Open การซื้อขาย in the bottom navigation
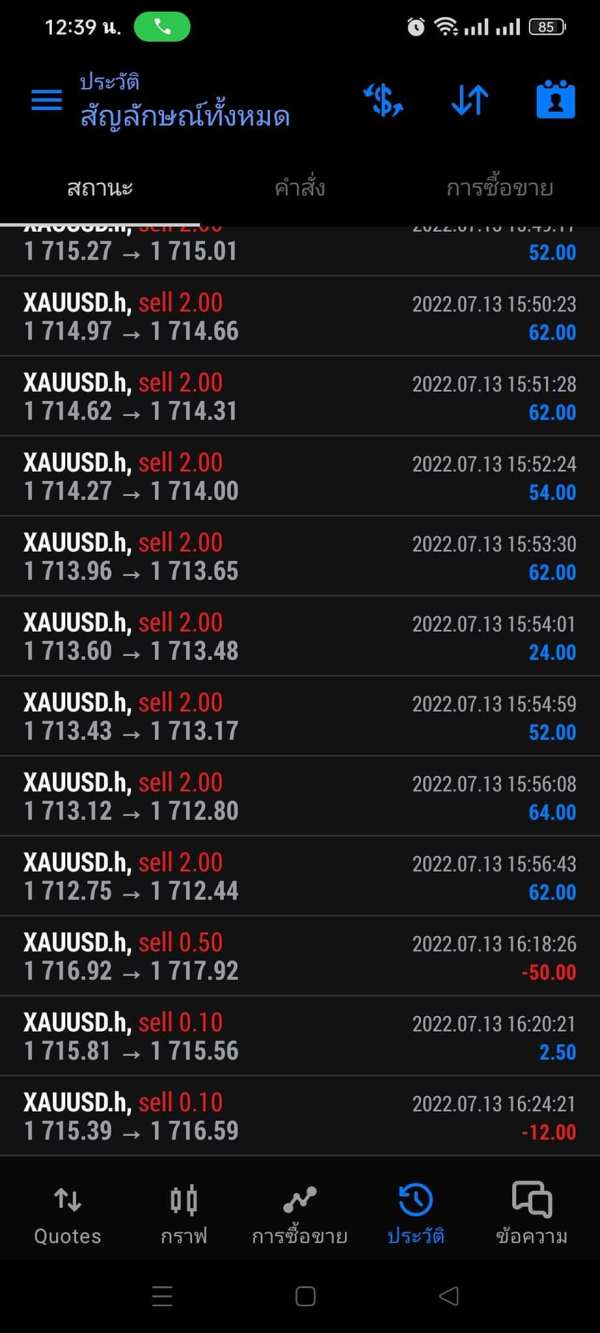This screenshot has width=600, height=1333. [300, 1215]
